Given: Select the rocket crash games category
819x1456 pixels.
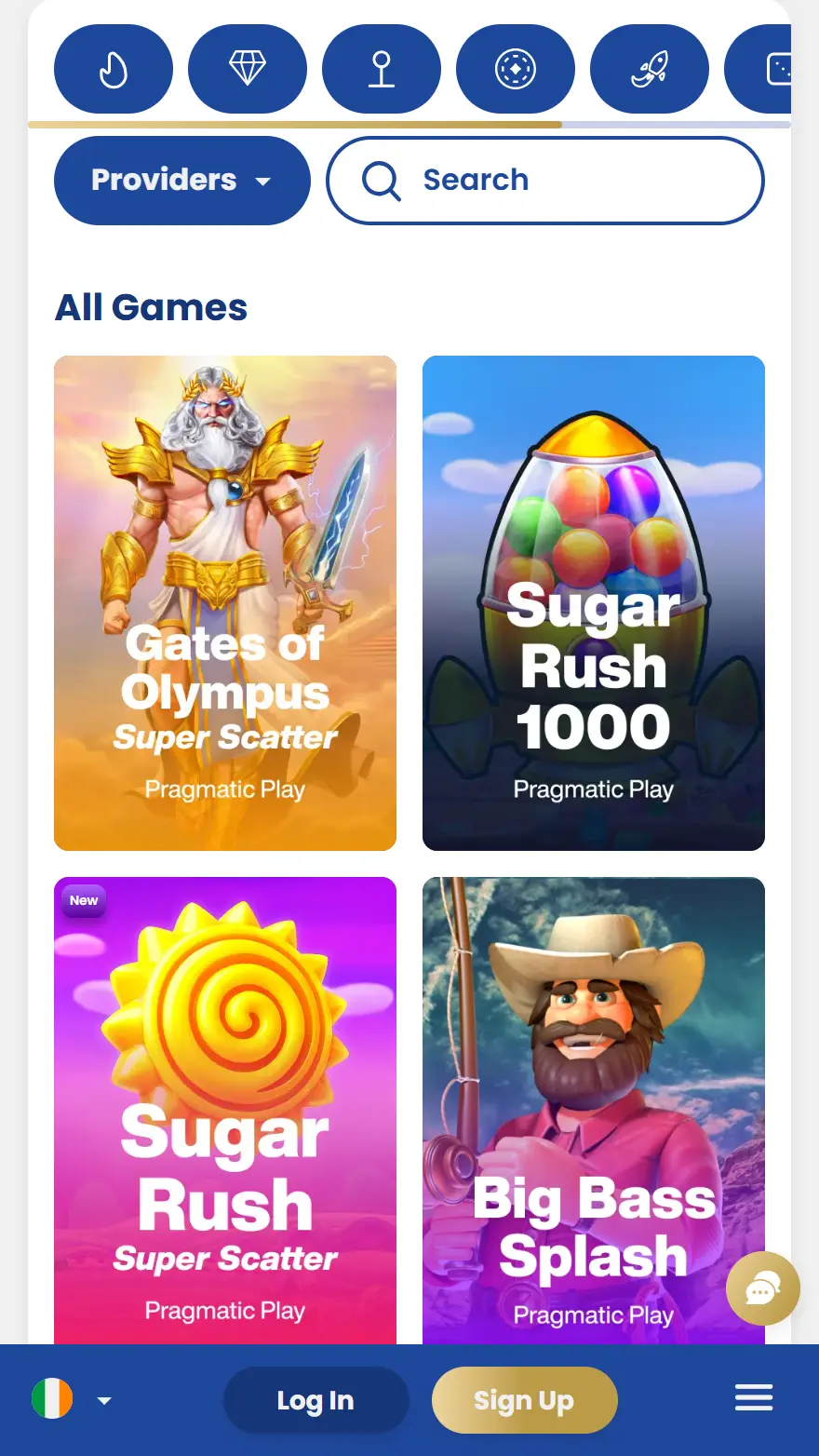Looking at the screenshot, I should tap(650, 69).
